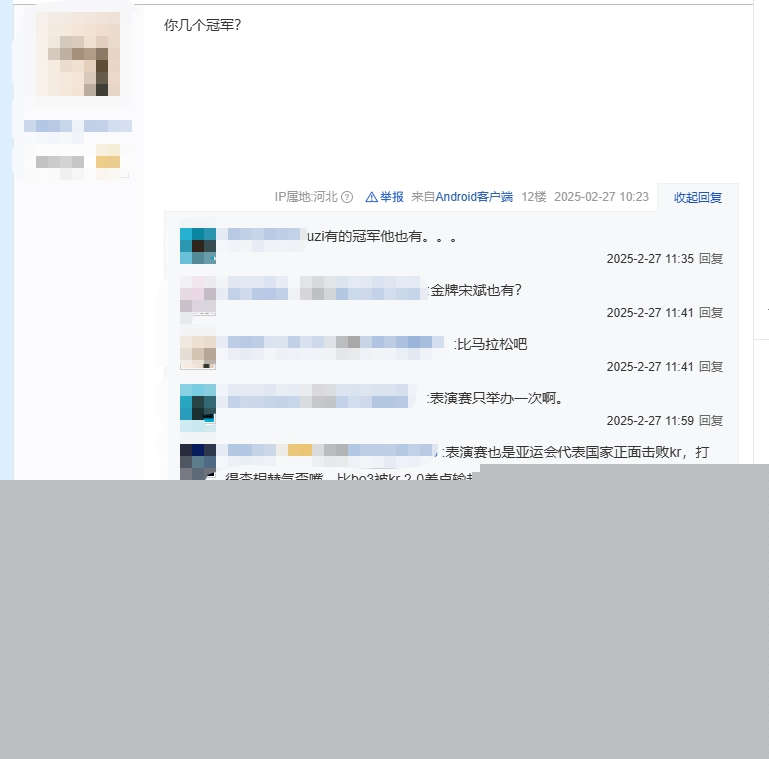Open the post author's avatar
The height and width of the screenshot is (759, 769).
click(x=78, y=55)
